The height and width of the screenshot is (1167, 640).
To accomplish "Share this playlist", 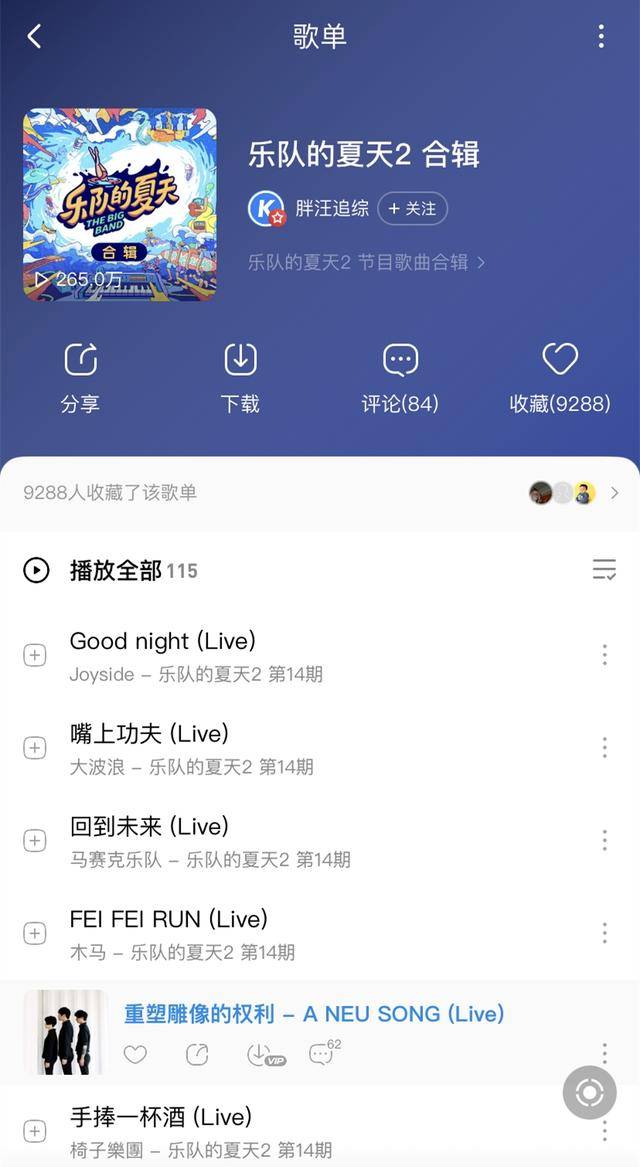I will click(x=80, y=377).
